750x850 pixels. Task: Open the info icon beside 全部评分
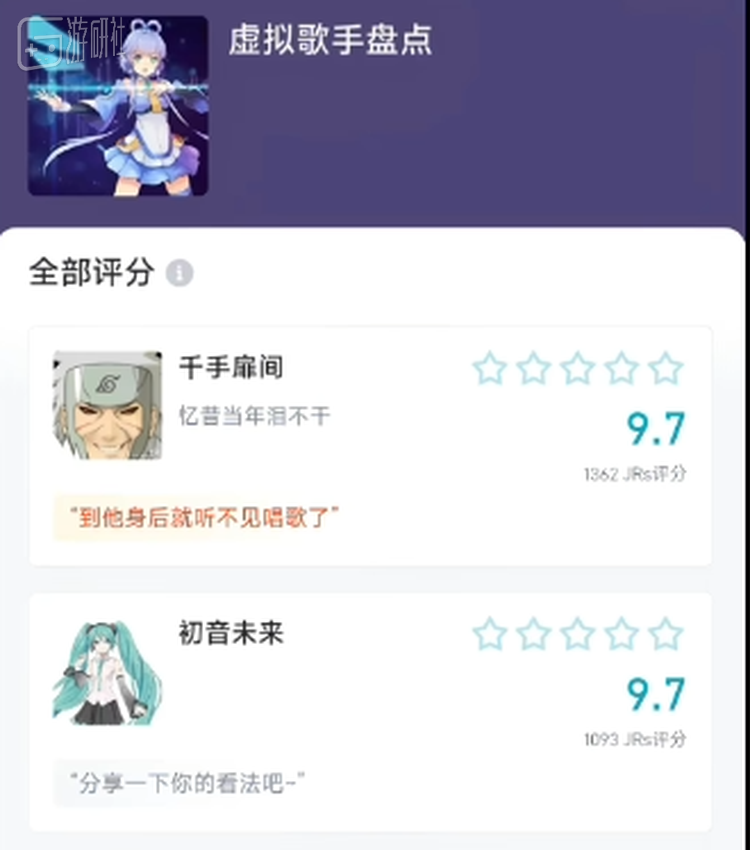point(180,272)
